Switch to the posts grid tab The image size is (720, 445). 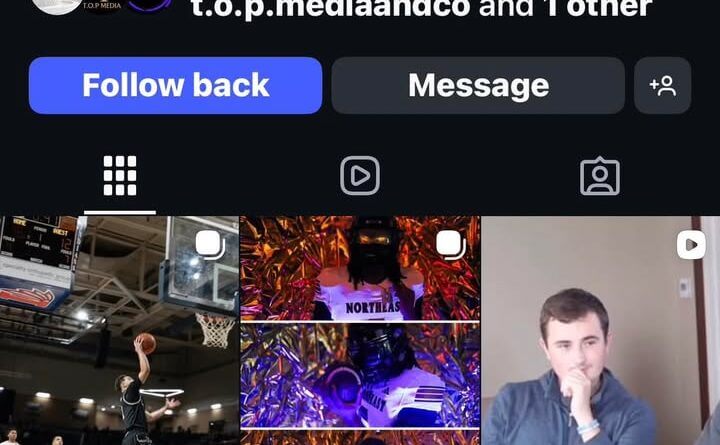tap(120, 177)
